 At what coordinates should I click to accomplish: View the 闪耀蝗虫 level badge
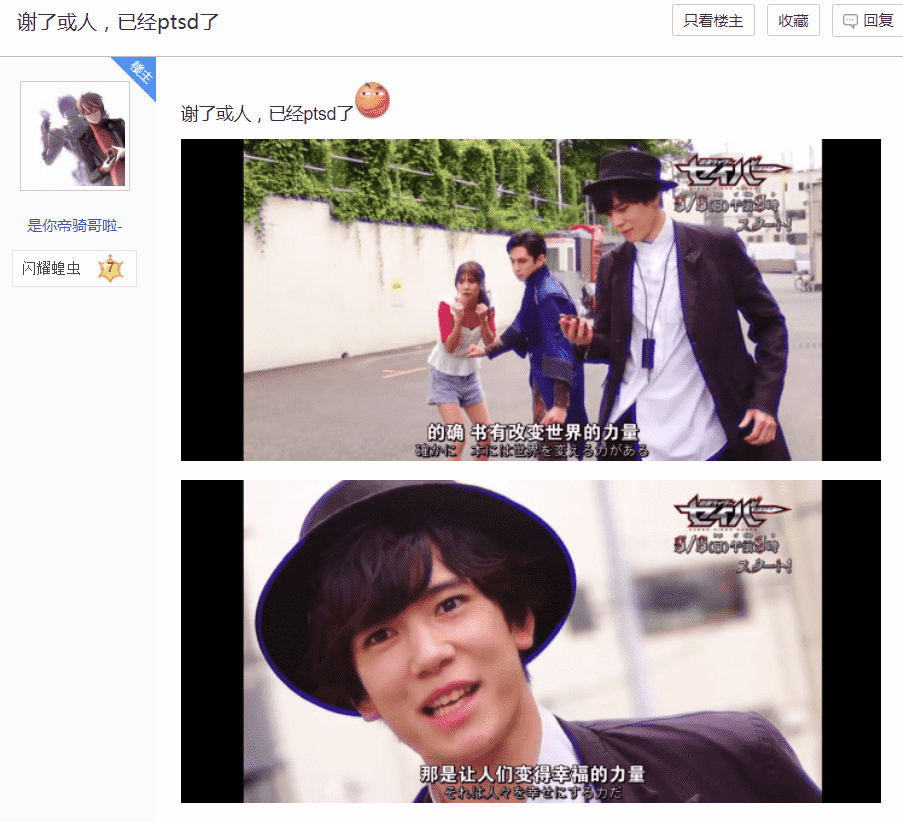(x=75, y=269)
